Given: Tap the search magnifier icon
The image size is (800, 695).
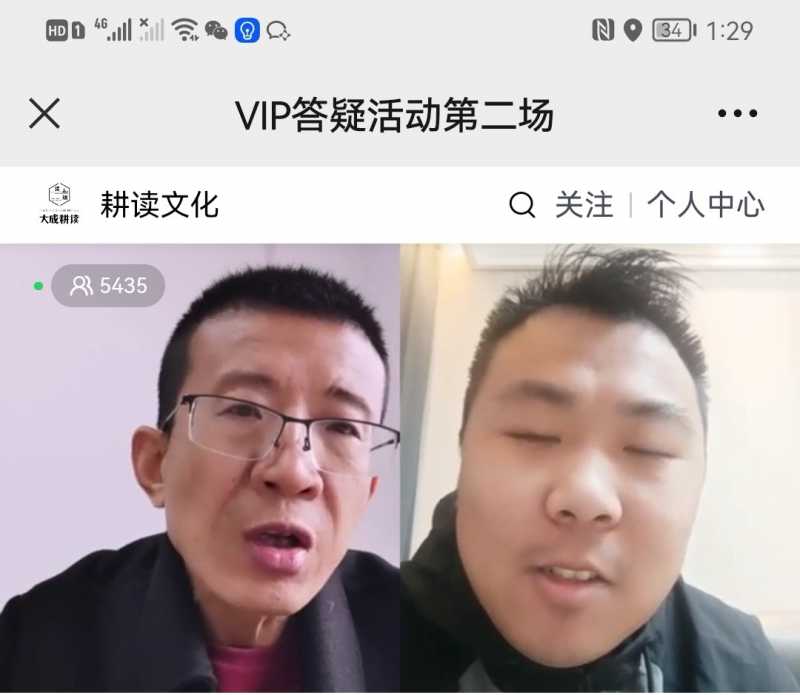Looking at the screenshot, I should click(x=522, y=206).
